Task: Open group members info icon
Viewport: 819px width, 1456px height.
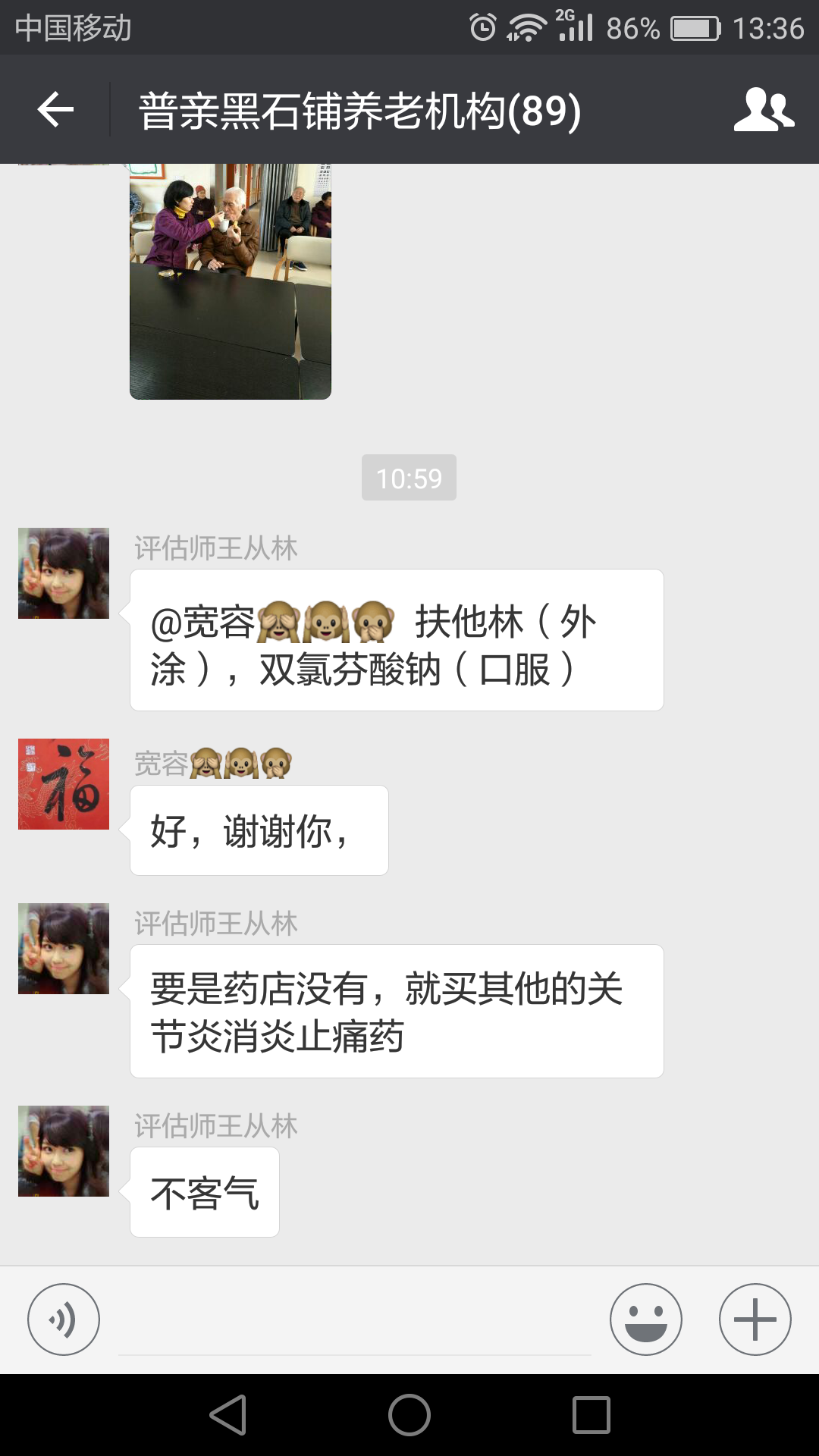Action: tap(764, 110)
